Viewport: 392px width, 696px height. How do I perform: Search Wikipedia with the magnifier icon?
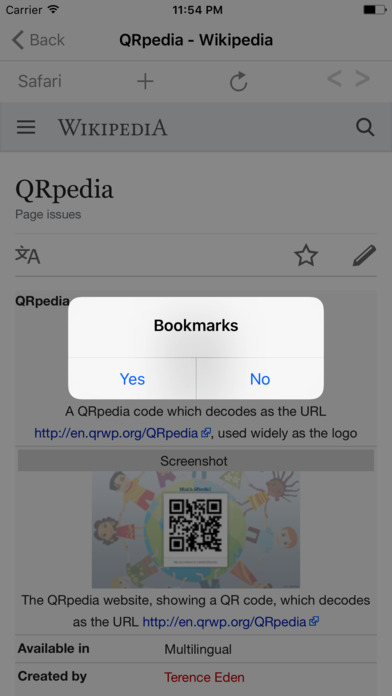(365, 128)
